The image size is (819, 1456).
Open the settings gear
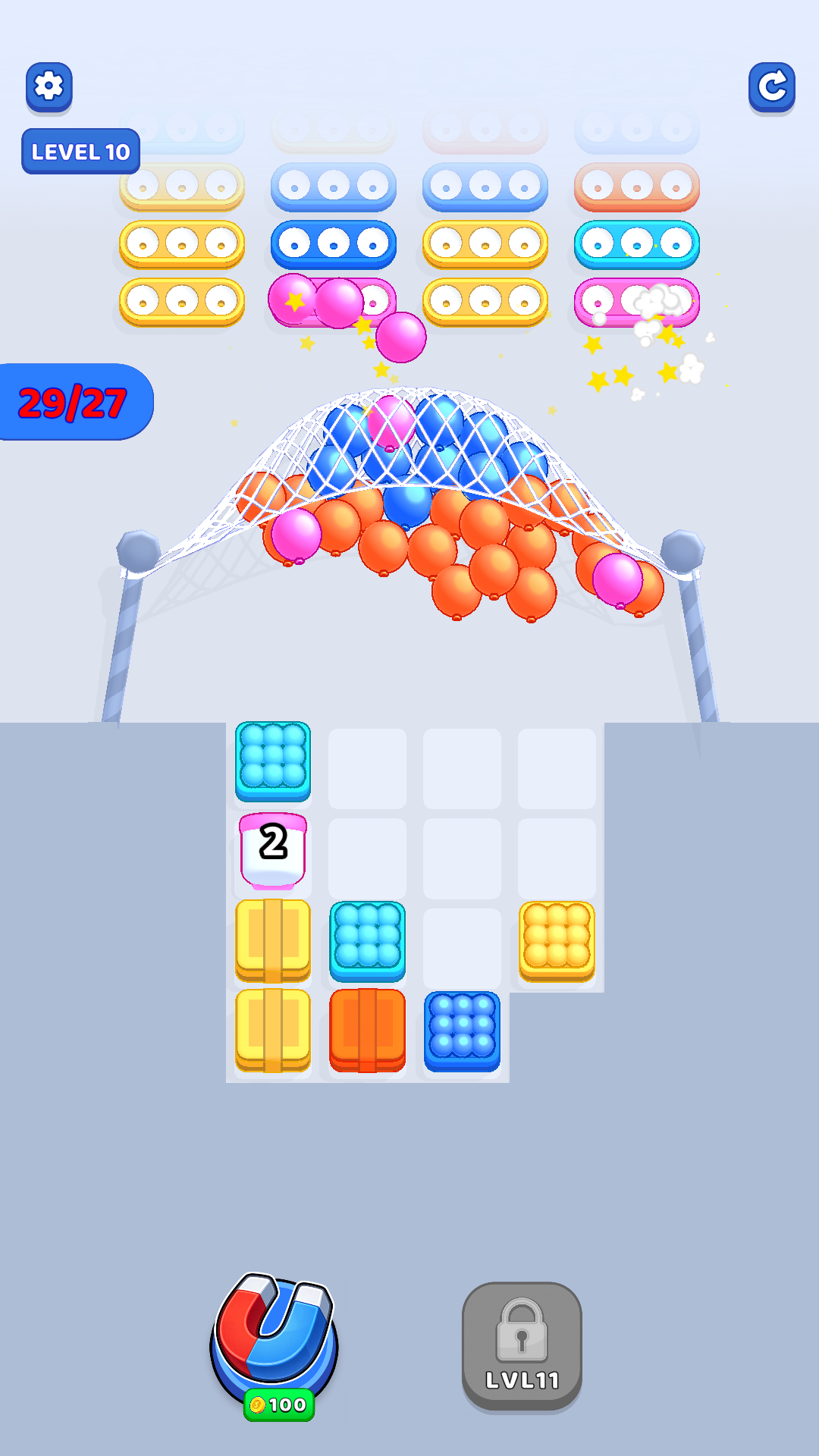pyautogui.click(x=49, y=86)
